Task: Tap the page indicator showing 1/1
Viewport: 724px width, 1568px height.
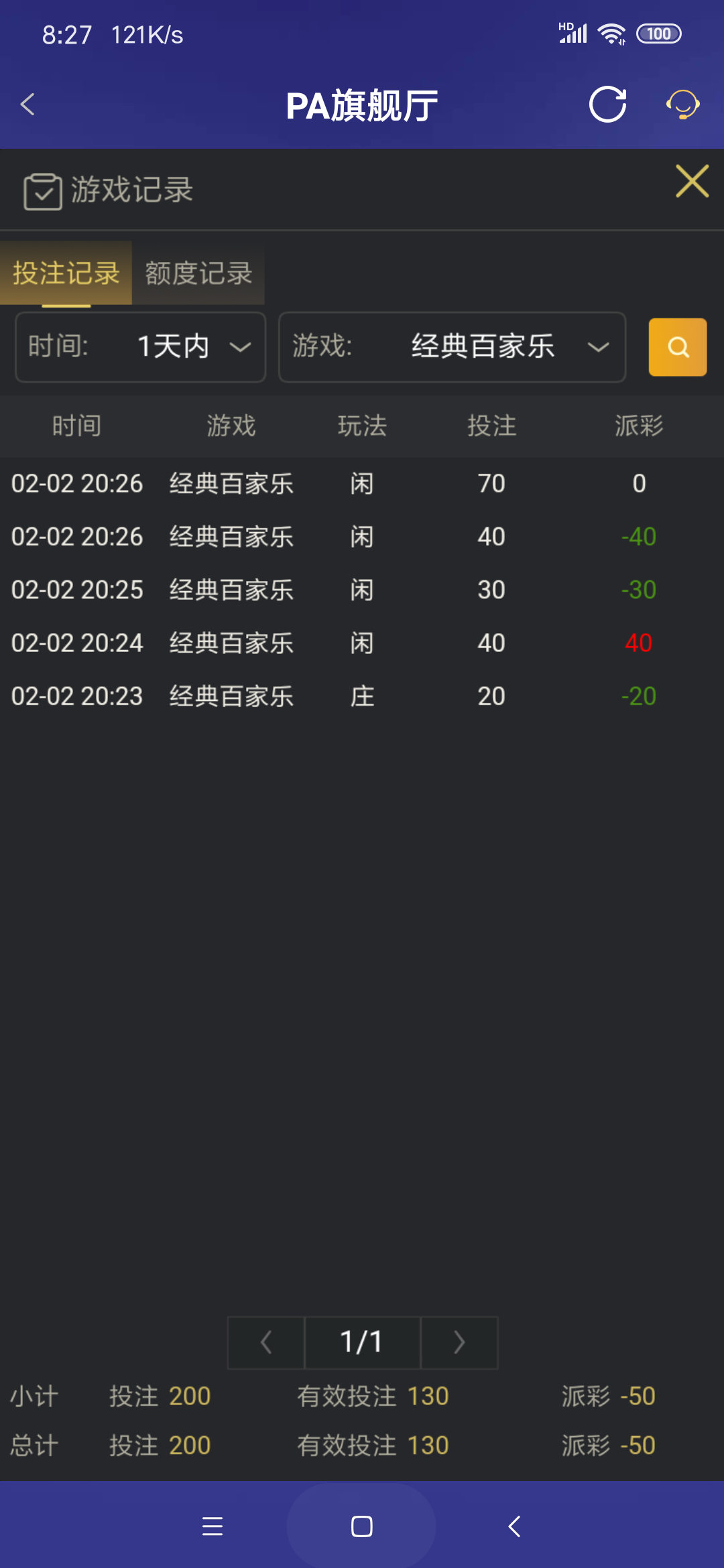Action: 362,1342
